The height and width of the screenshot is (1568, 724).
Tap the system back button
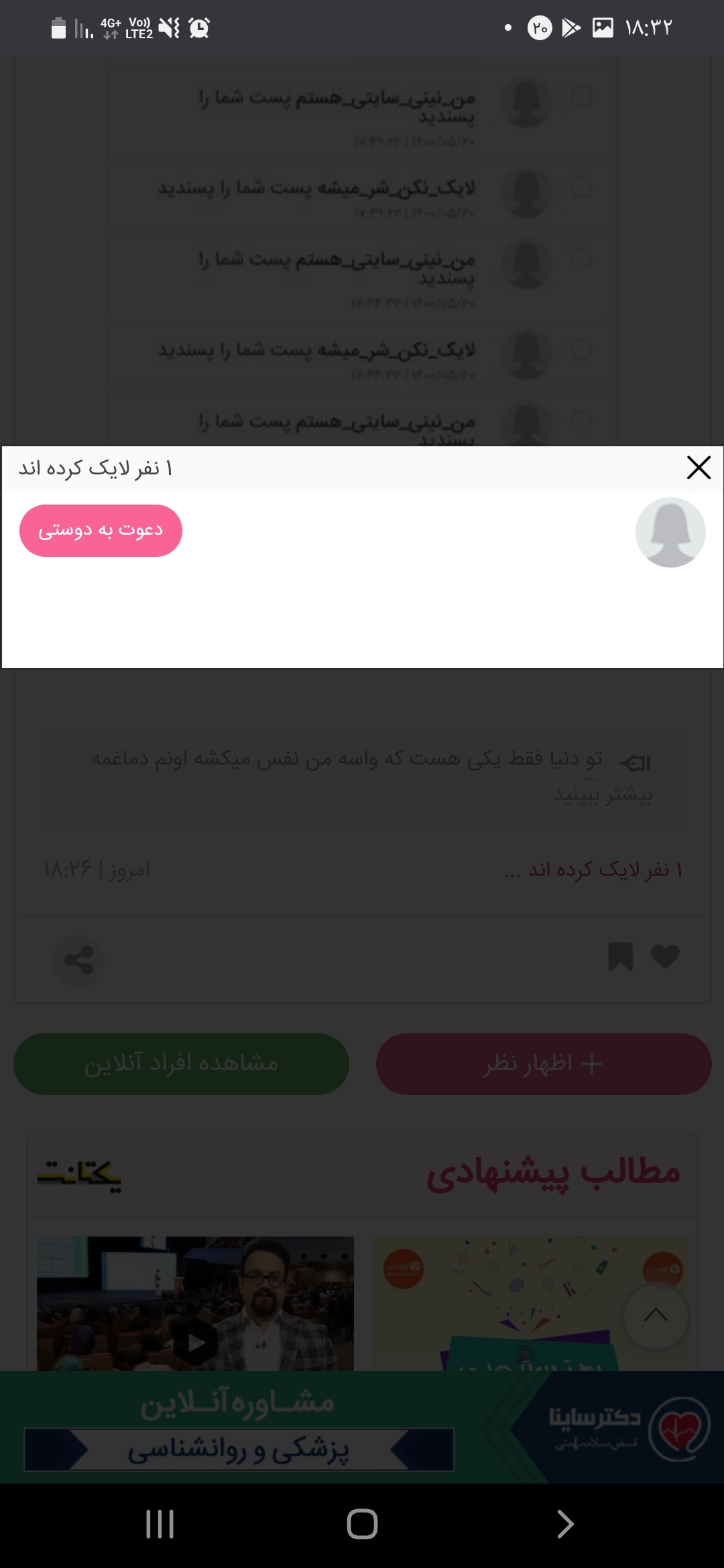565,1524
